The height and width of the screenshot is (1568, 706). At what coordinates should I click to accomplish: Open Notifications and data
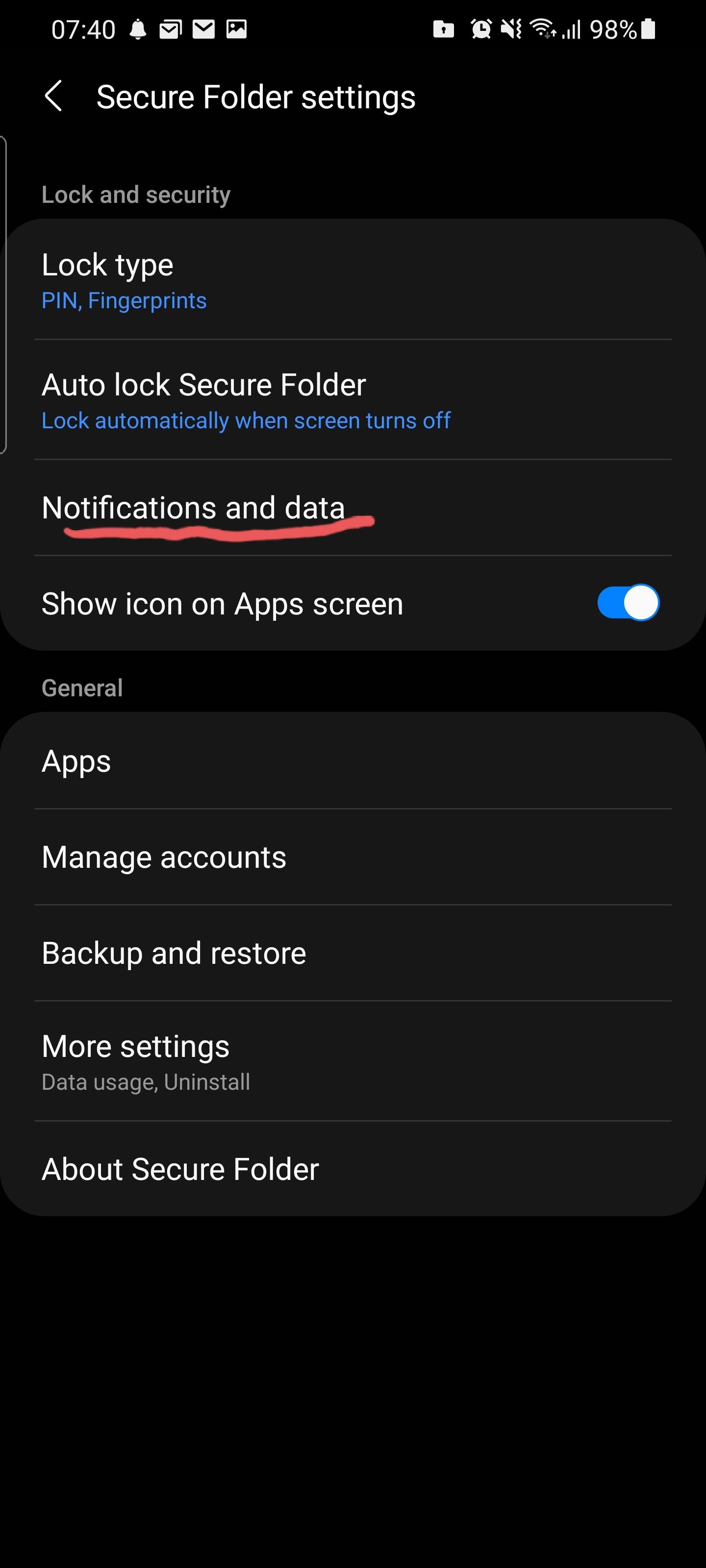coord(352,508)
